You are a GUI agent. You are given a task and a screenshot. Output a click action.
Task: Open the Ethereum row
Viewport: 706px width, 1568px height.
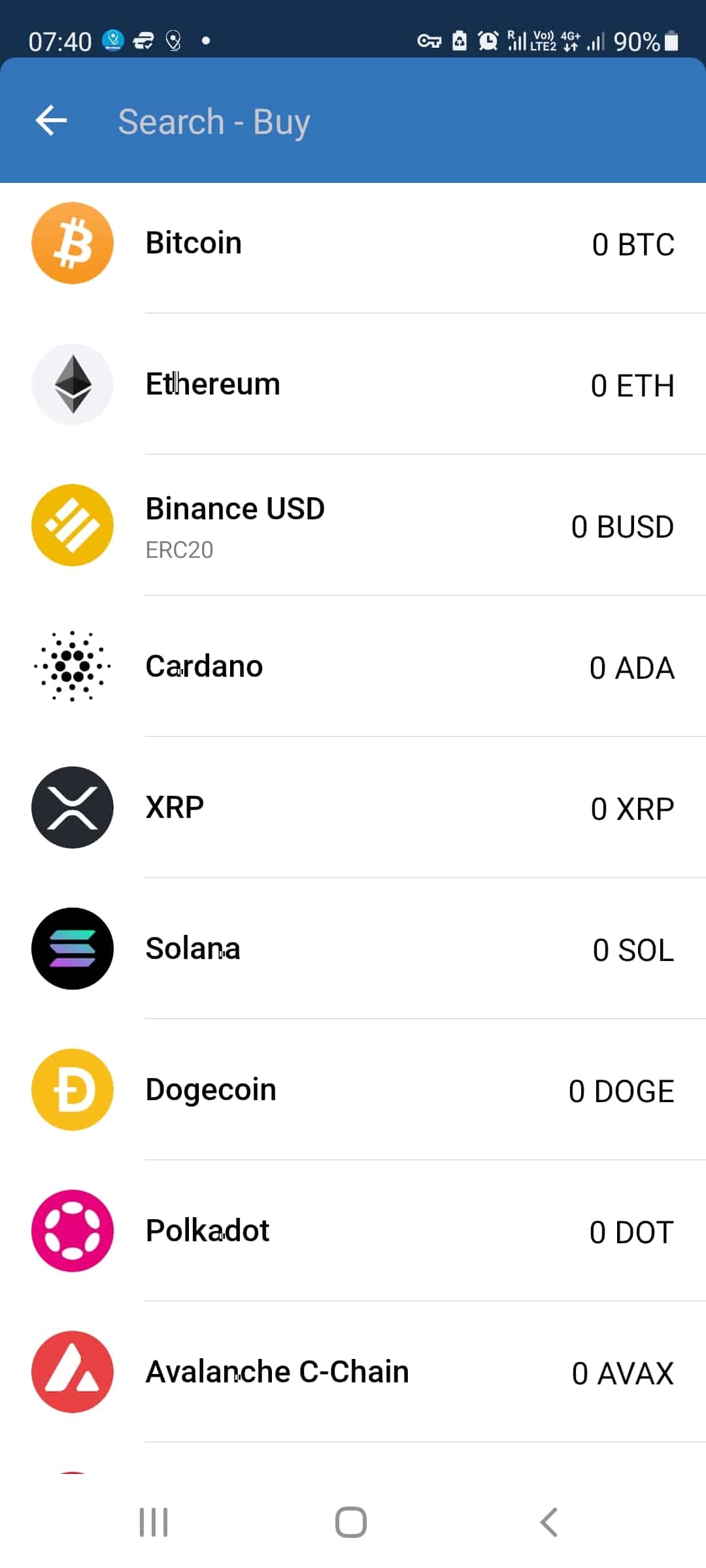coord(353,384)
